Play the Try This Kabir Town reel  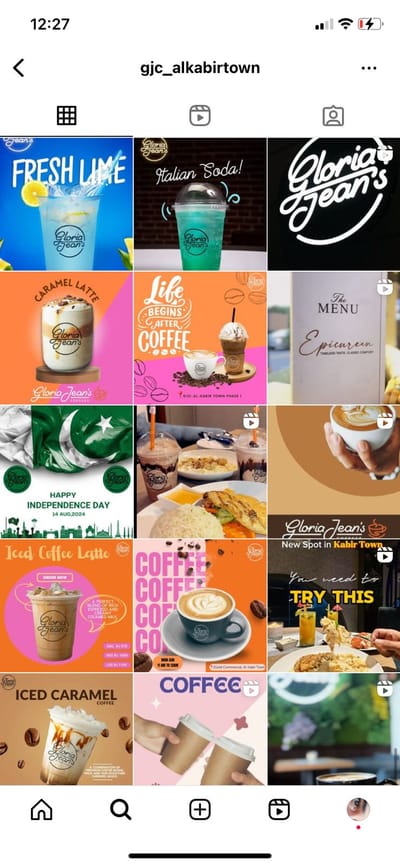tap(334, 605)
